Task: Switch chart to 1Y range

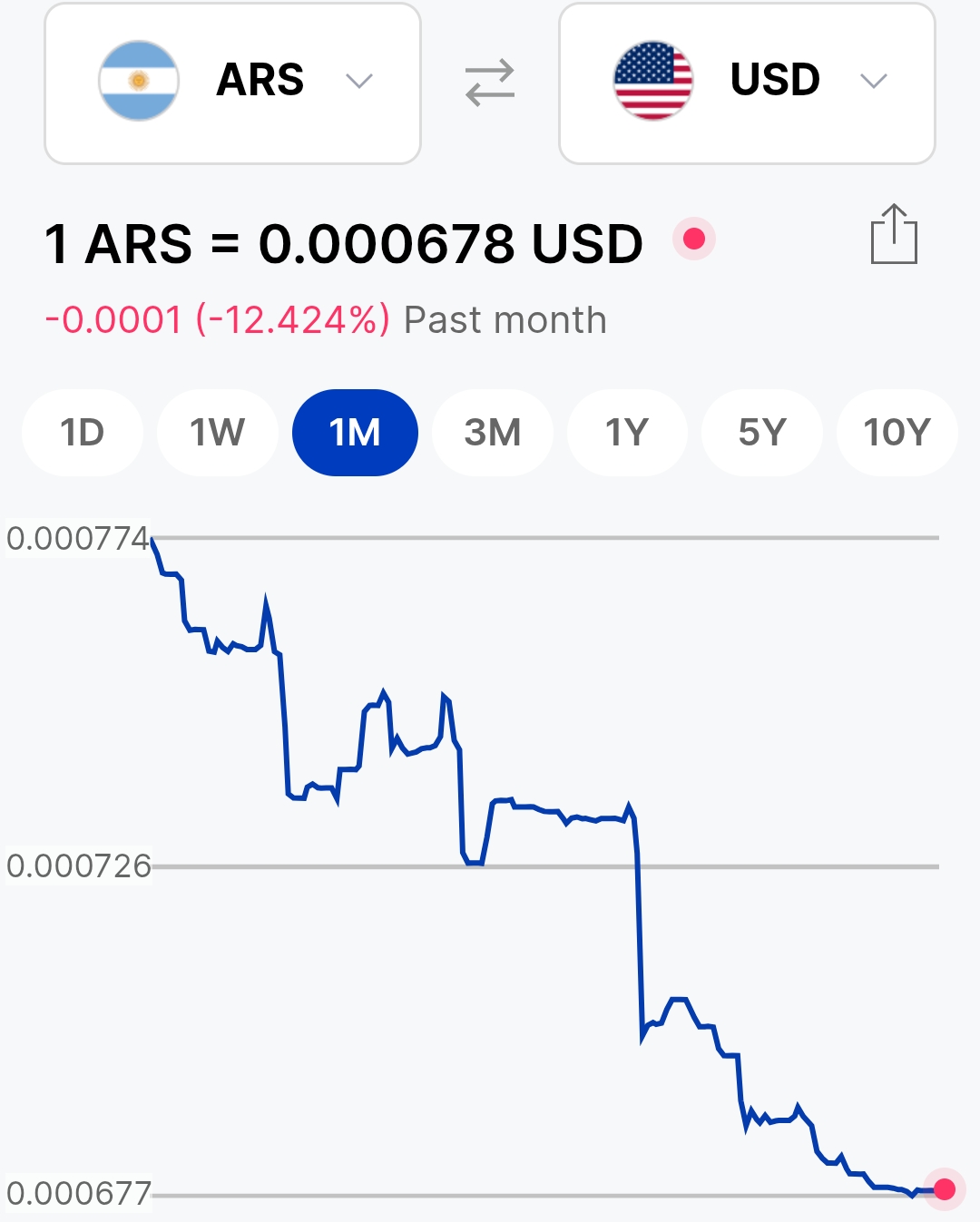Action: tap(627, 433)
